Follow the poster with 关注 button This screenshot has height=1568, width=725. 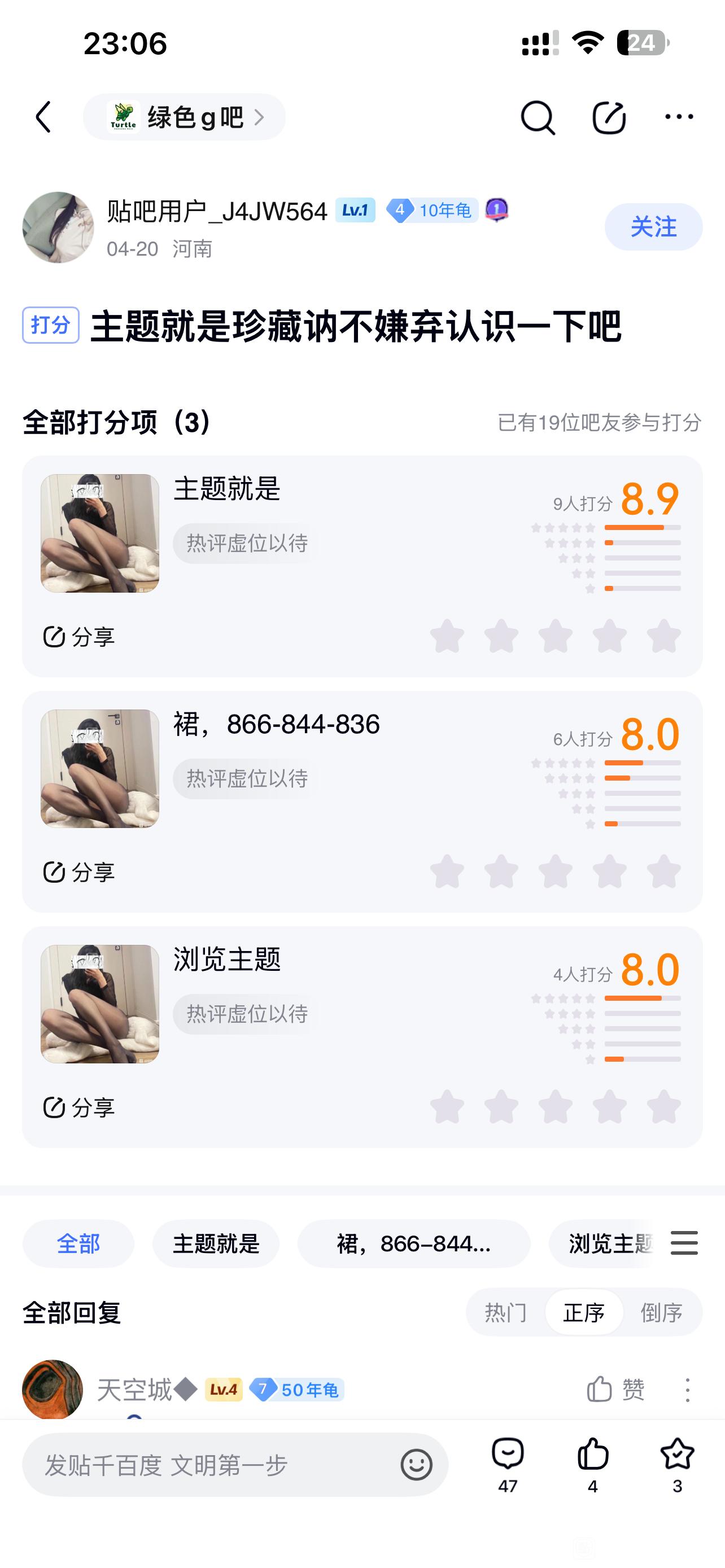(x=653, y=227)
